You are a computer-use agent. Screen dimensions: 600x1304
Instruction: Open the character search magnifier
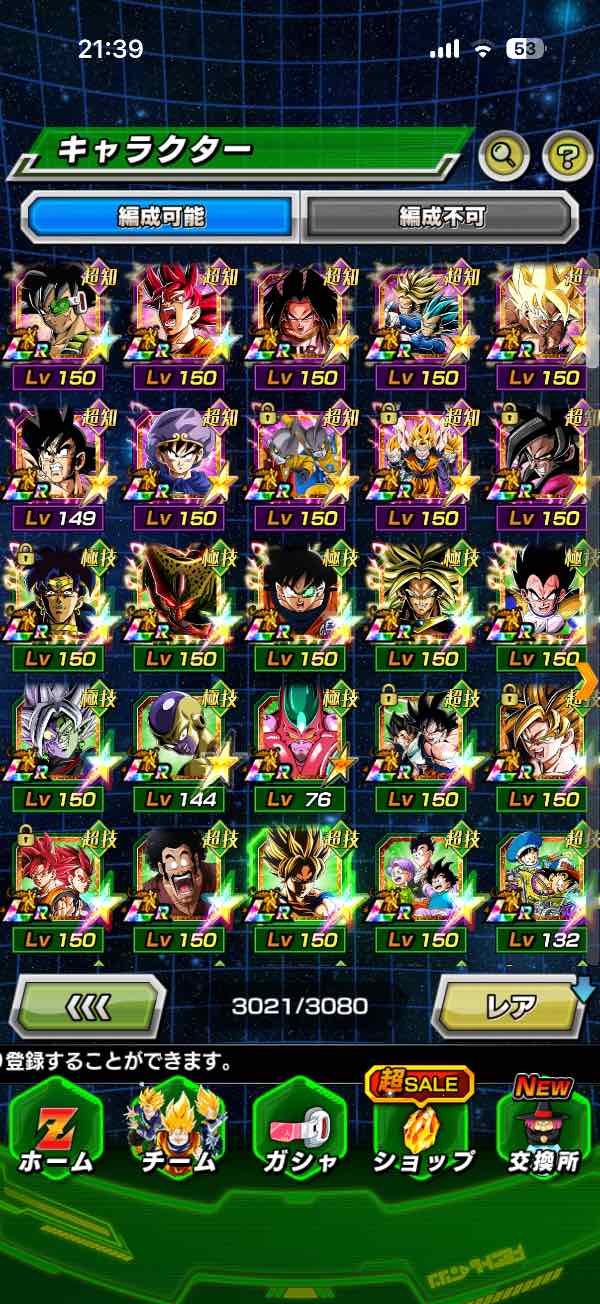[x=505, y=155]
